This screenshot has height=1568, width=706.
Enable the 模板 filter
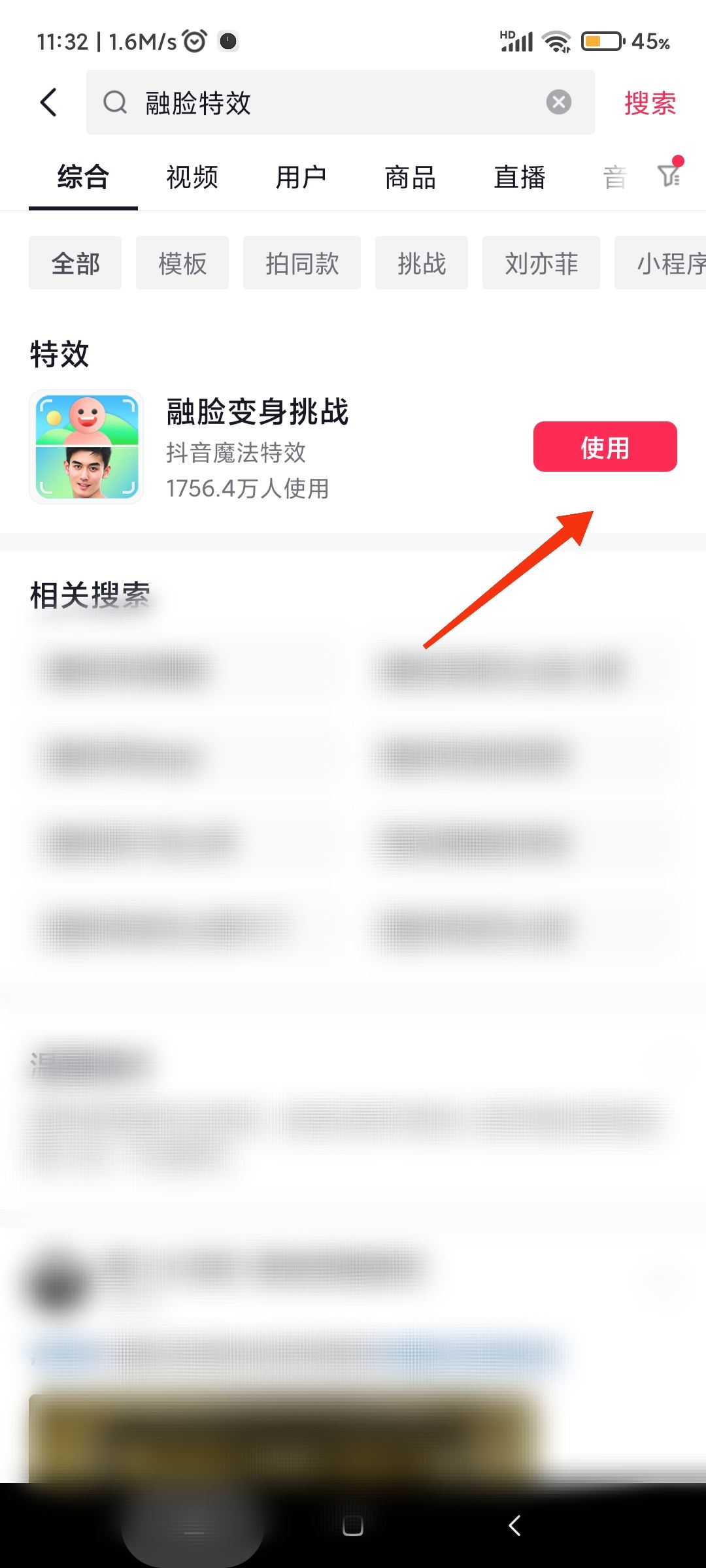pos(182,263)
